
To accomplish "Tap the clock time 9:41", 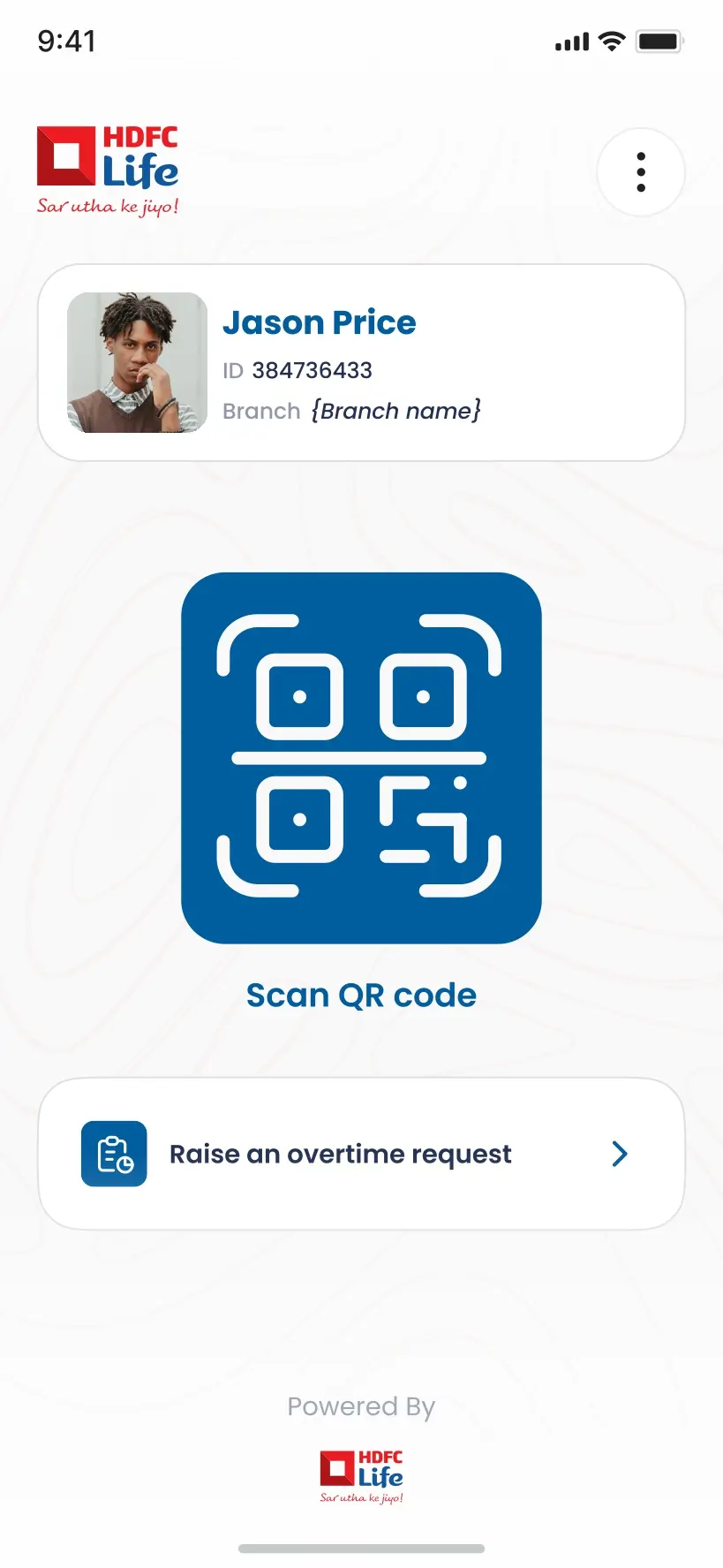I will coord(66,41).
